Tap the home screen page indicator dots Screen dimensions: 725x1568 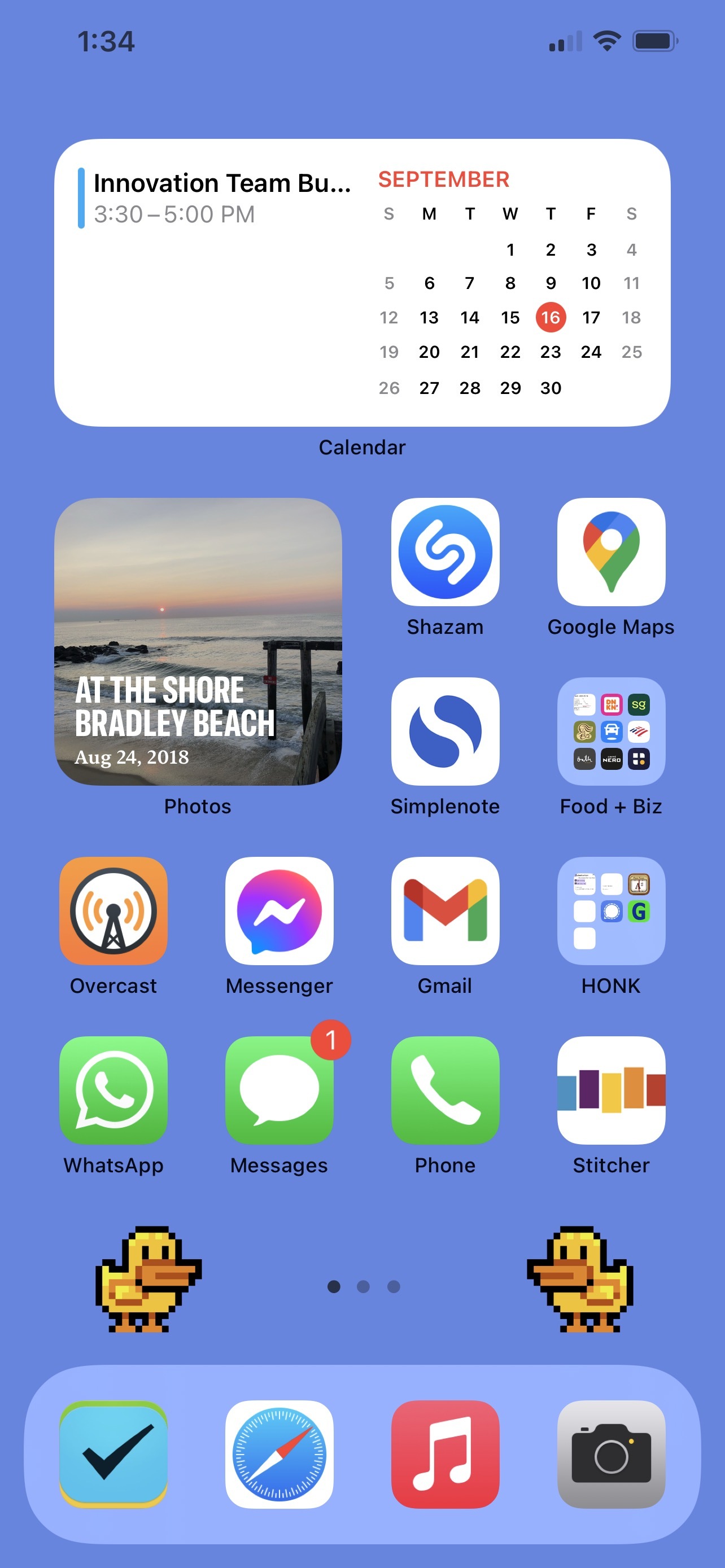pos(364,1286)
